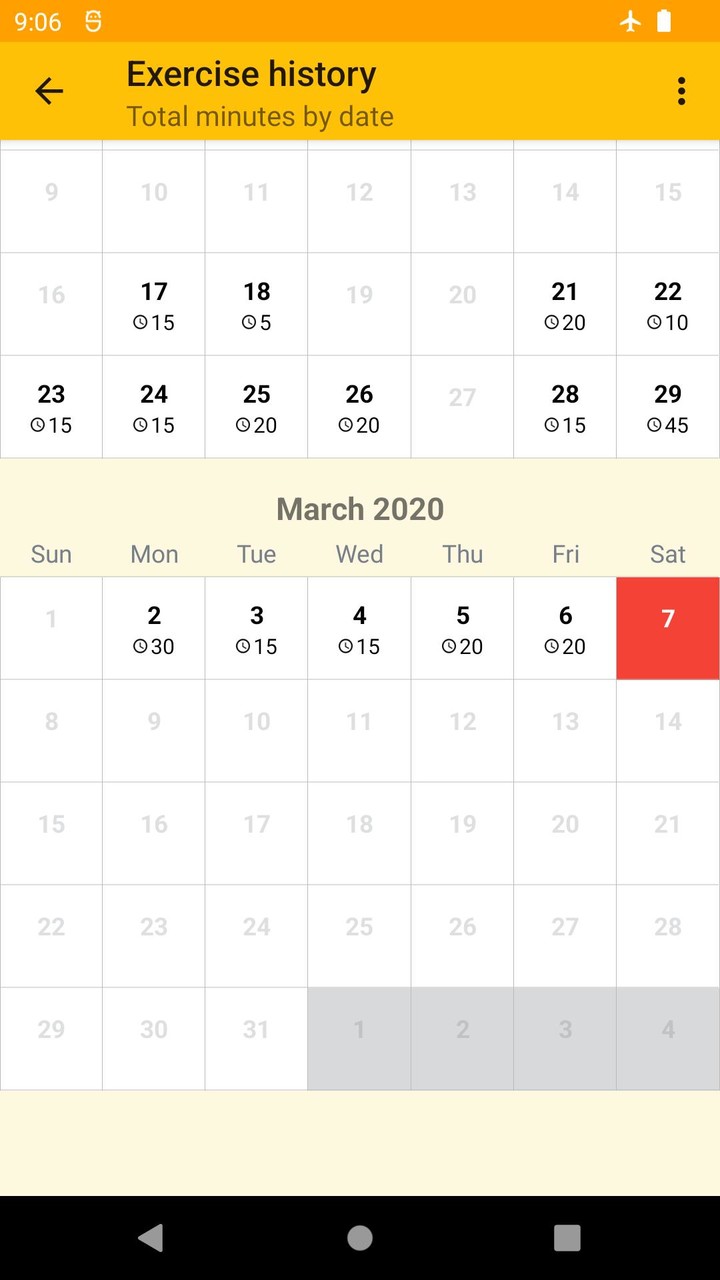Open recent apps from navigation bar
720x1280 pixels.
coord(567,1238)
